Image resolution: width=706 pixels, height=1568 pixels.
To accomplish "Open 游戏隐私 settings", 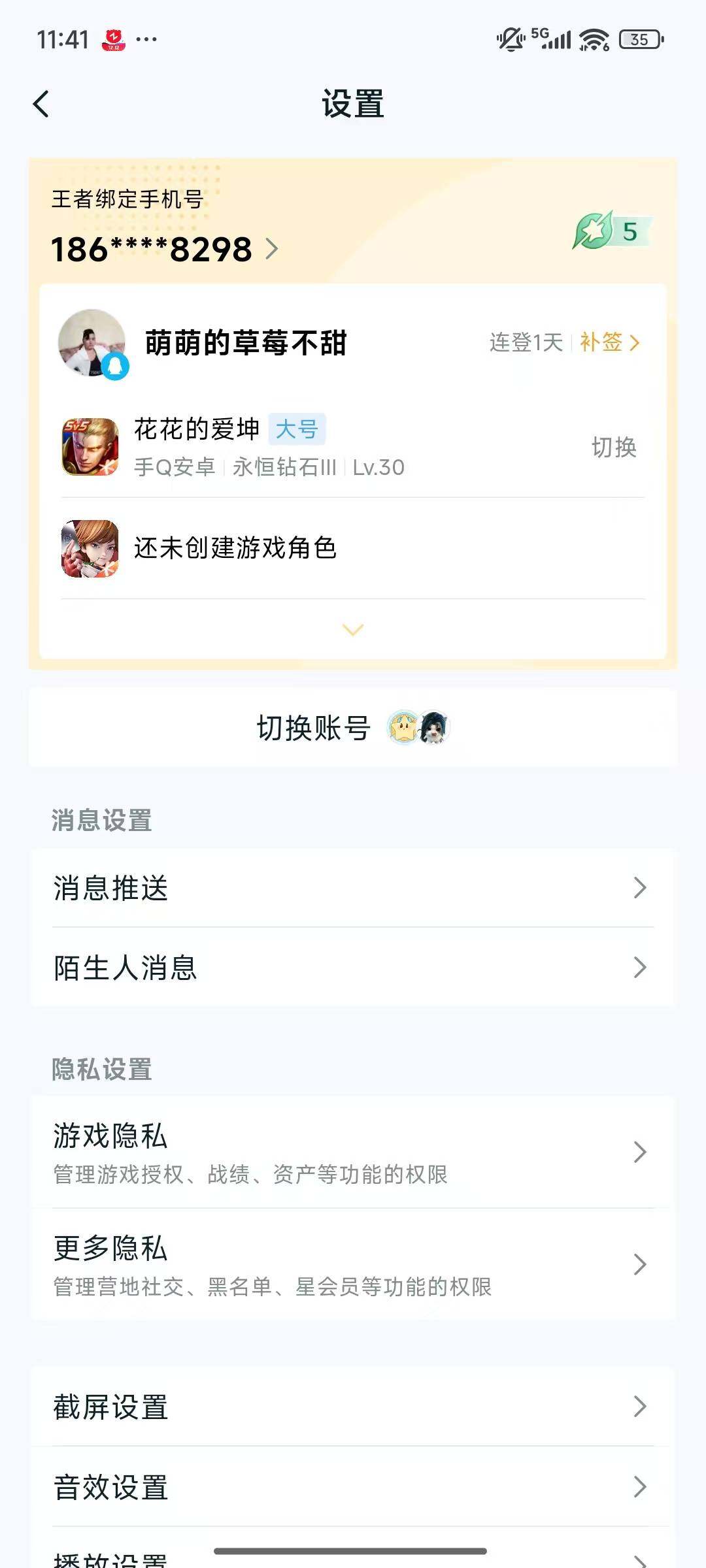I will 353,1153.
